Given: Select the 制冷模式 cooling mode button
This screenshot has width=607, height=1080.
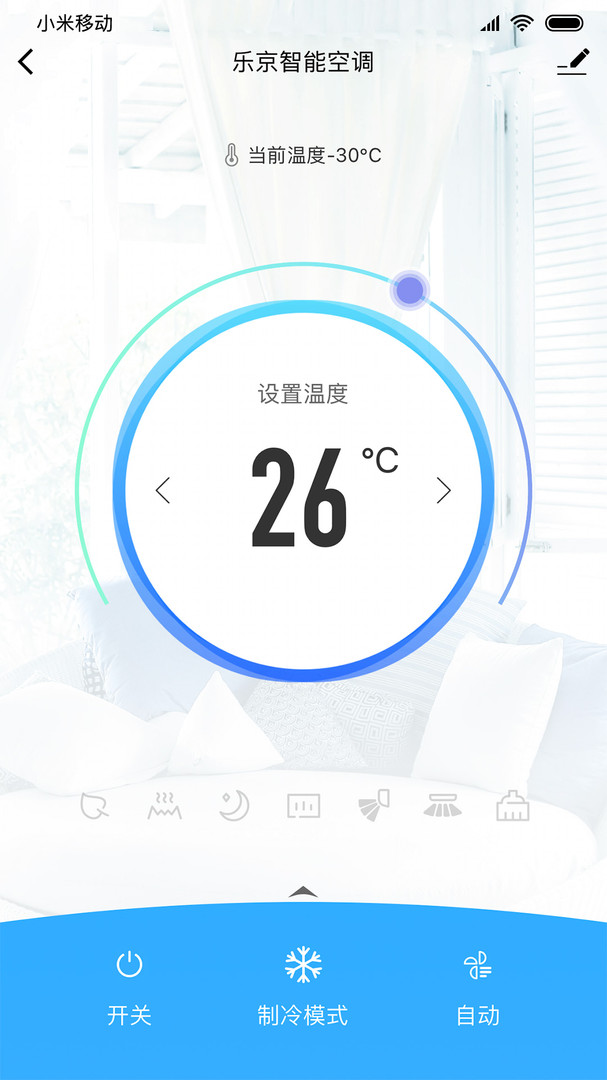Looking at the screenshot, I should coord(303,987).
